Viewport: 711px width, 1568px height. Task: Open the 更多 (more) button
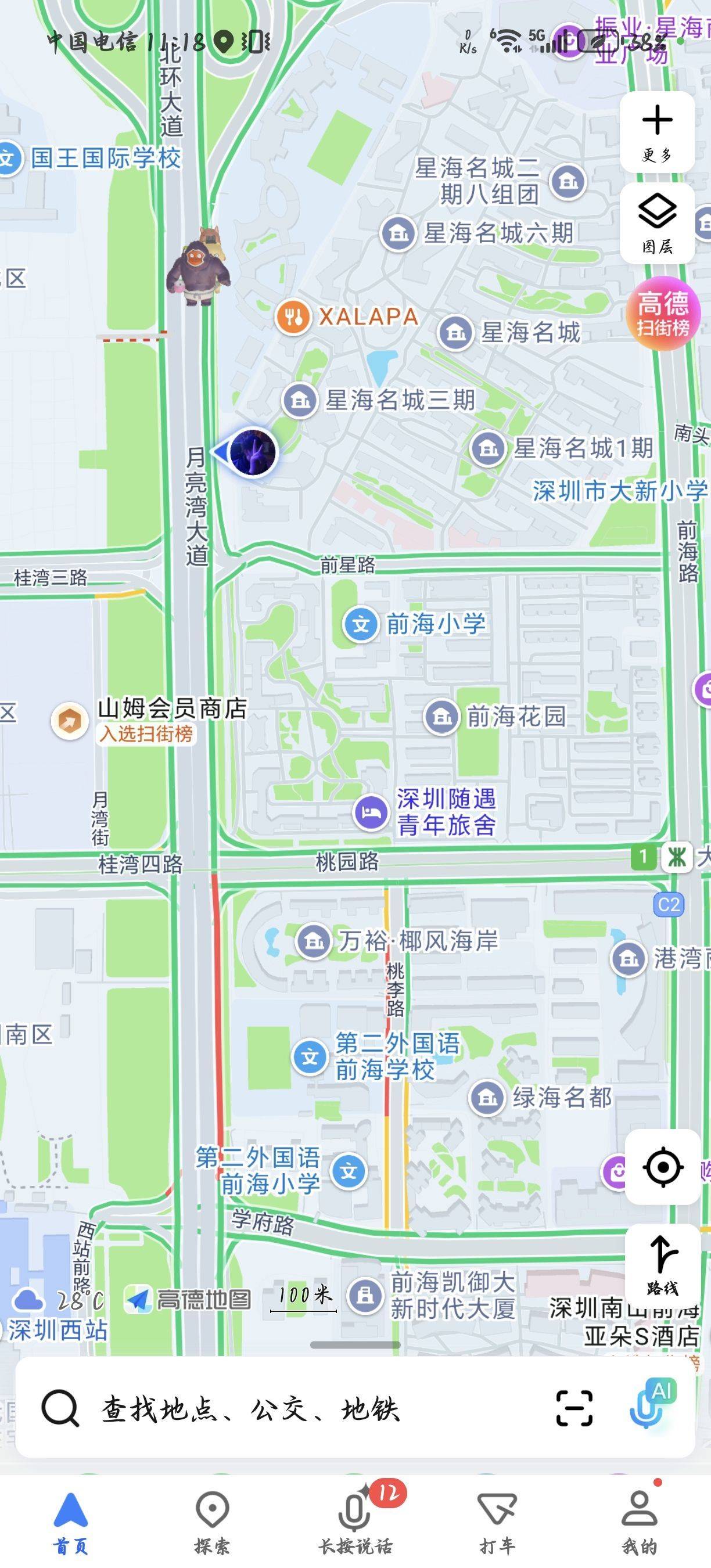pyautogui.click(x=657, y=131)
